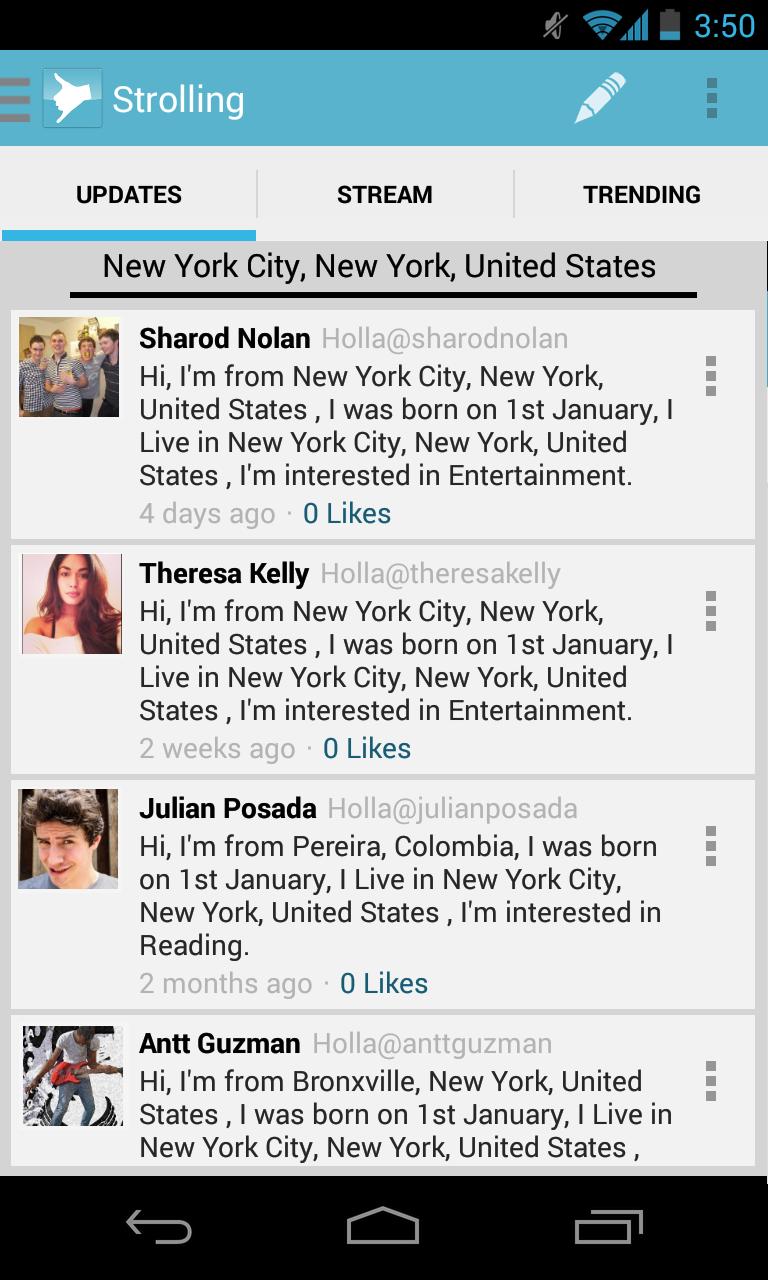Select the Updates tab
Screen dimensions: 768x1280
coord(129,194)
